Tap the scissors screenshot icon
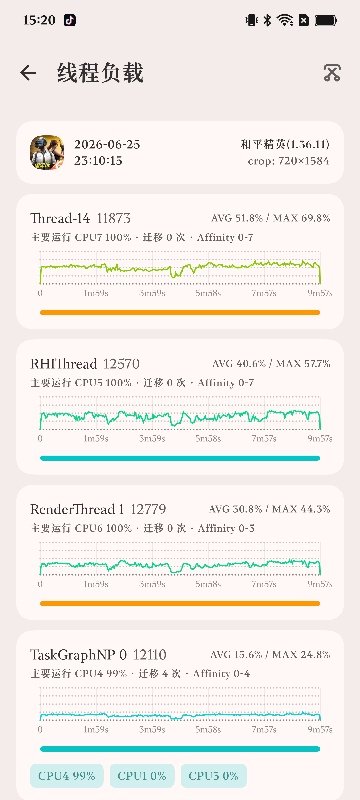 tap(332, 73)
